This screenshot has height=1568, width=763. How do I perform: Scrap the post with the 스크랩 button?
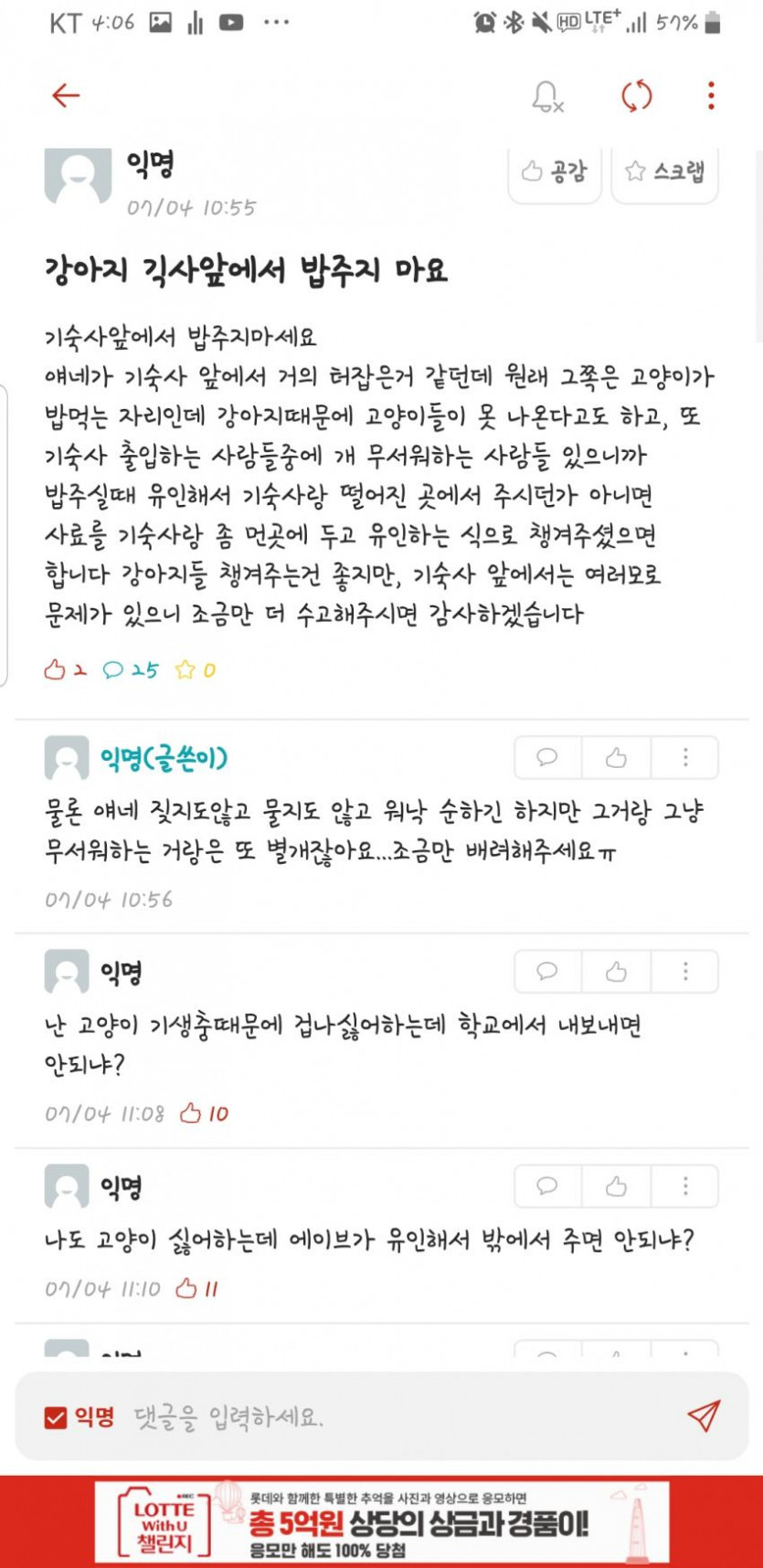(x=664, y=172)
